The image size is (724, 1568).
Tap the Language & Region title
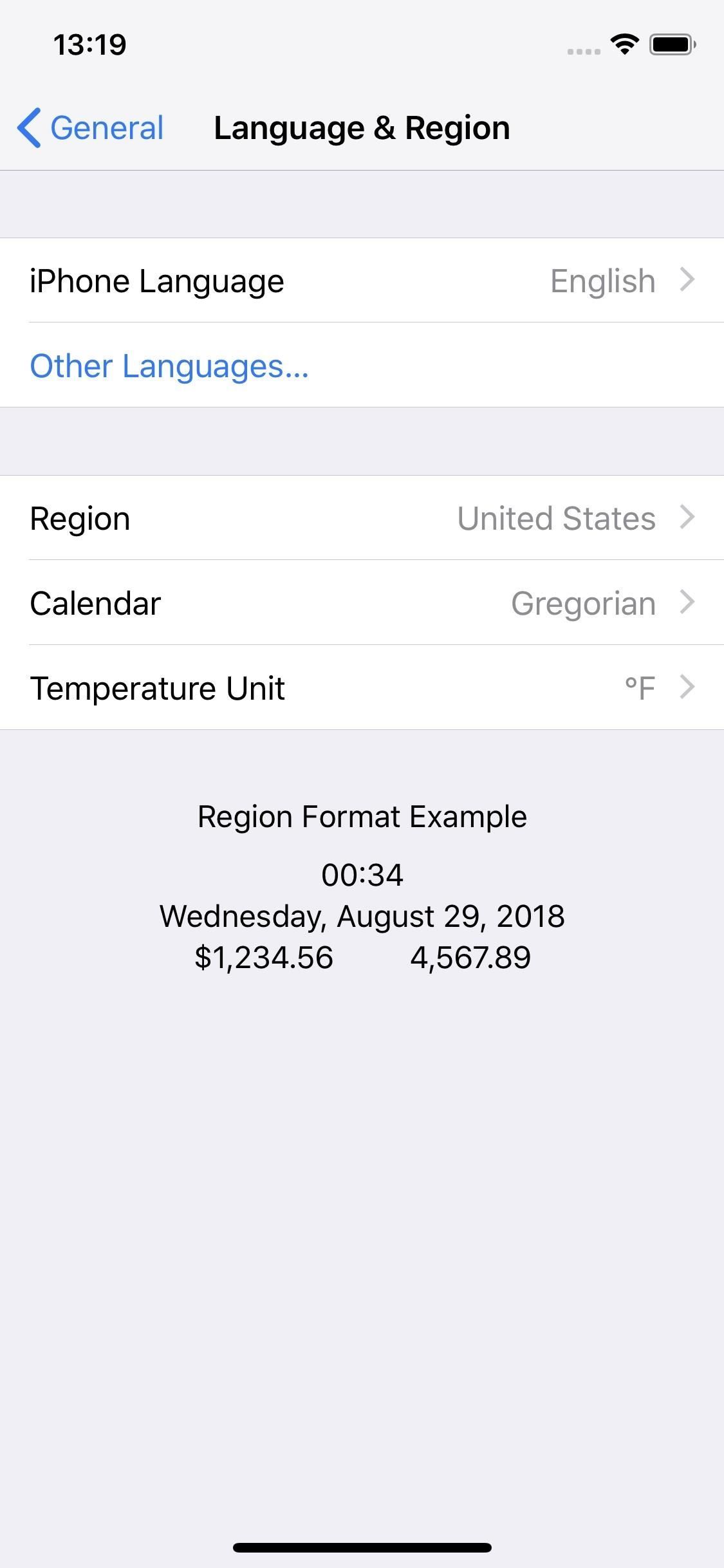pyautogui.click(x=362, y=127)
